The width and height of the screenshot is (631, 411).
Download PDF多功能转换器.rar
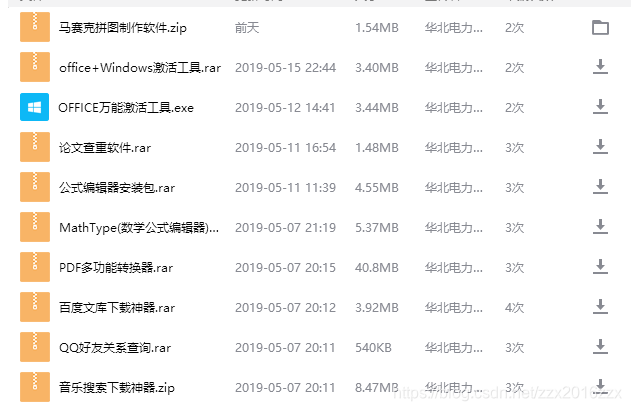[x=600, y=267]
